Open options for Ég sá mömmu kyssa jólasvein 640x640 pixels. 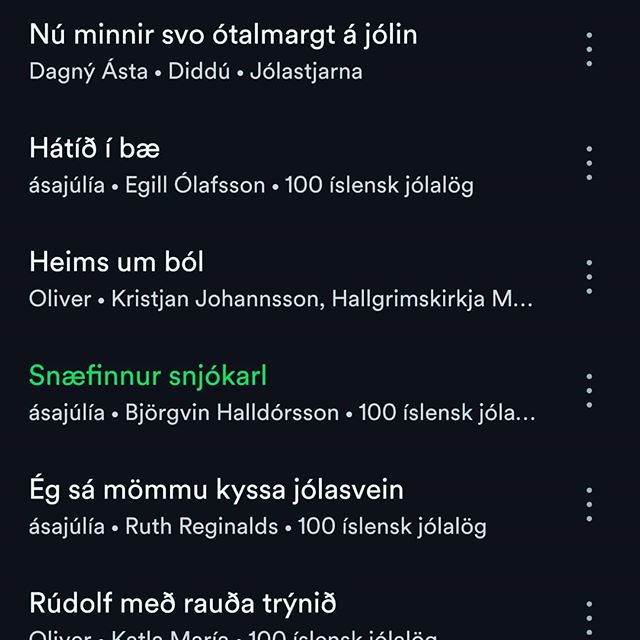point(590,505)
